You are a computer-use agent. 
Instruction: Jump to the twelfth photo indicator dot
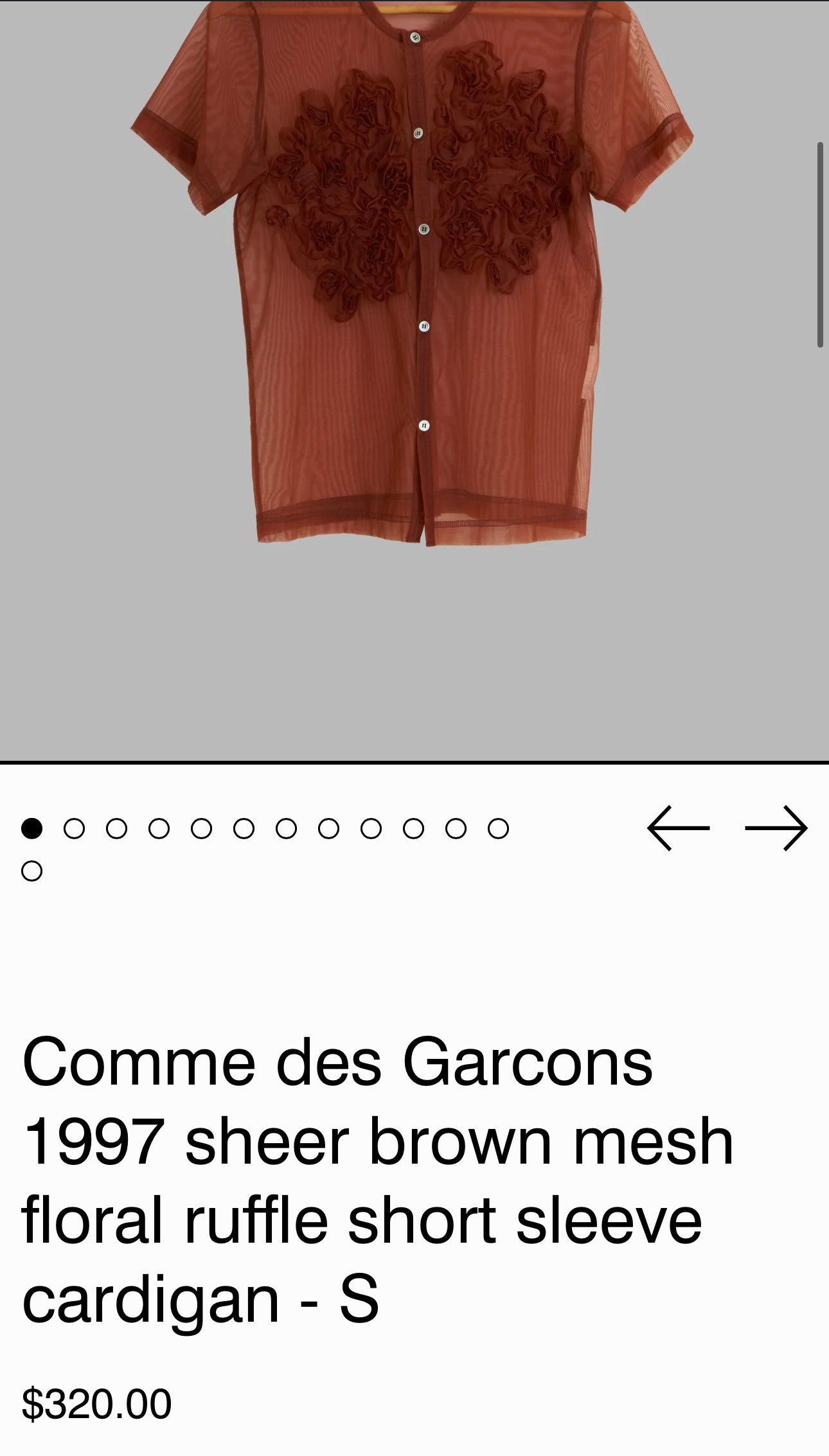point(498,829)
